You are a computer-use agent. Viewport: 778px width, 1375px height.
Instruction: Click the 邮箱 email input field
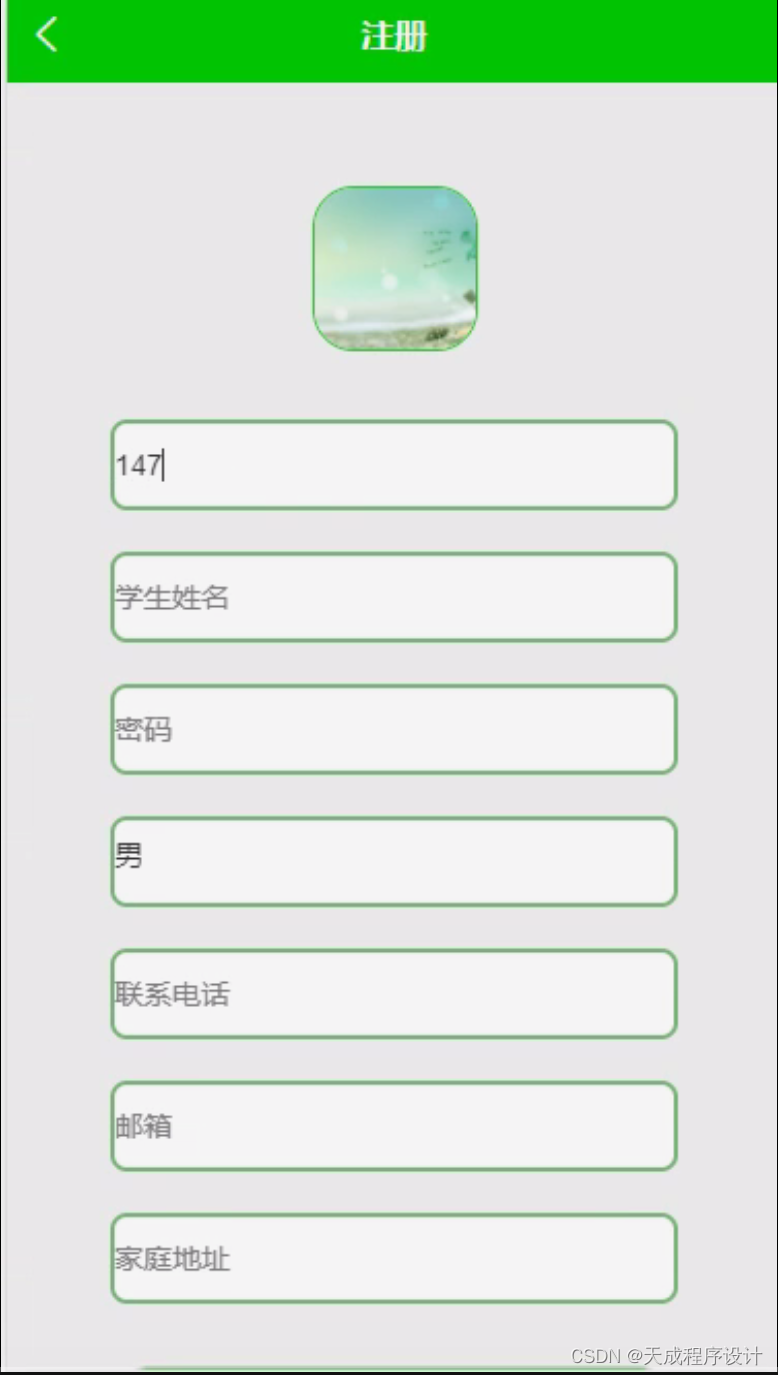(x=394, y=1126)
